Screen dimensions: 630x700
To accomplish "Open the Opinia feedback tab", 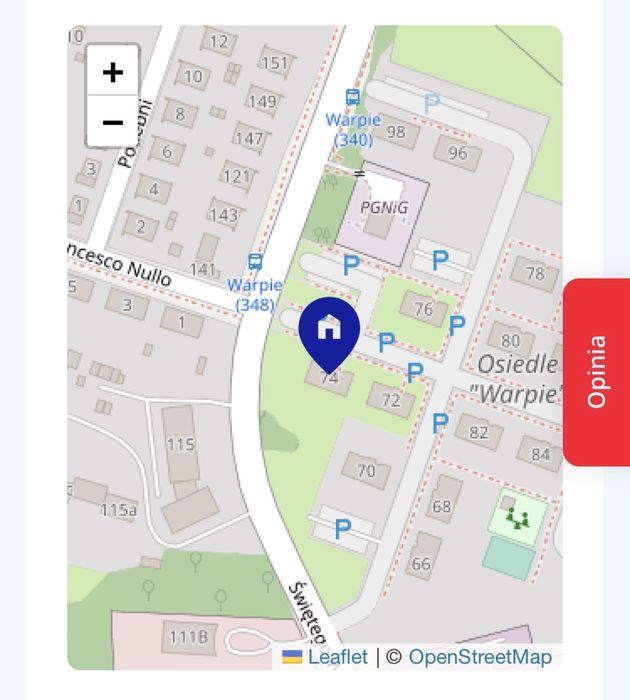I will pyautogui.click(x=597, y=372).
